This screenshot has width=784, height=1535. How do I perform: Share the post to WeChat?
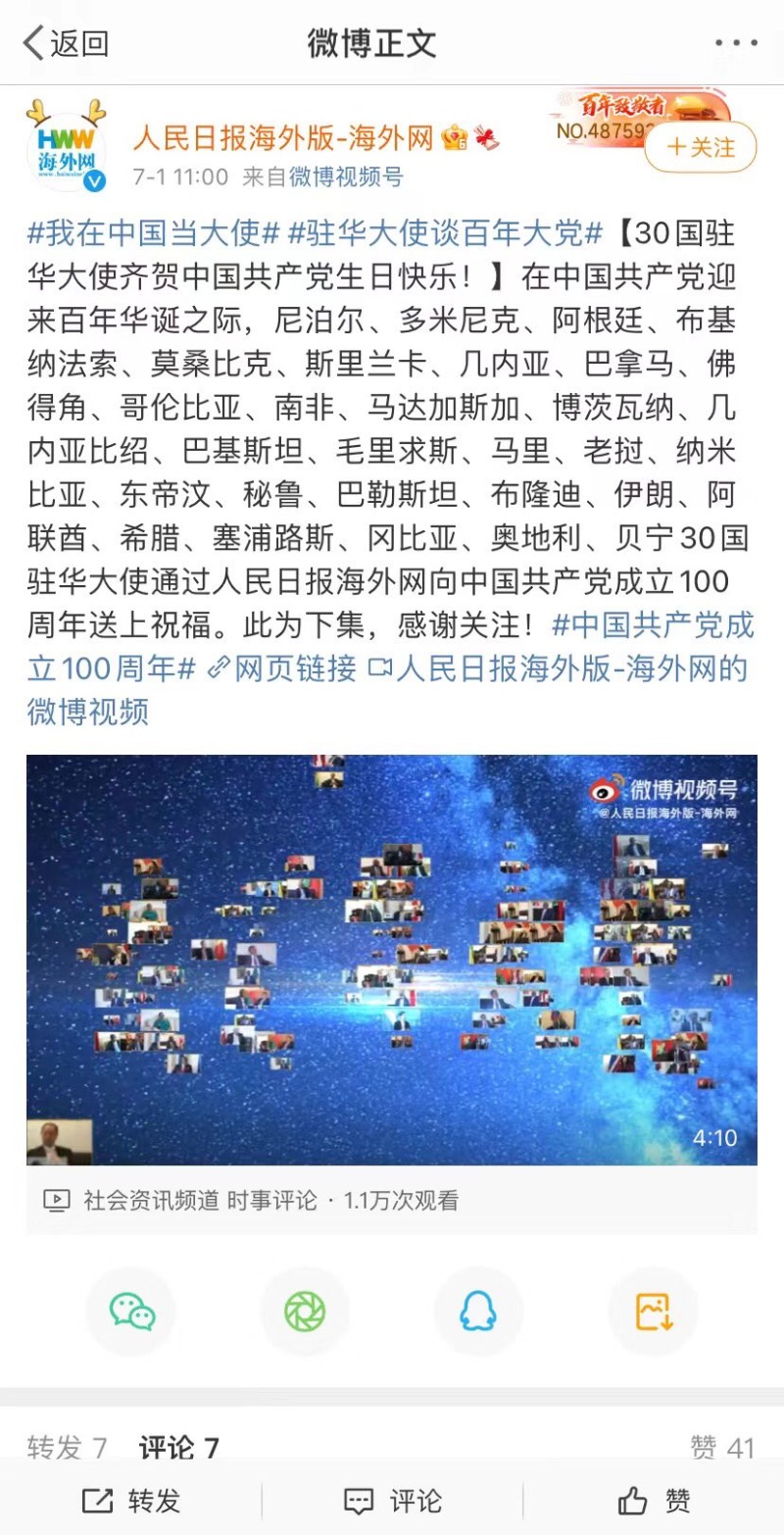pos(131,1312)
